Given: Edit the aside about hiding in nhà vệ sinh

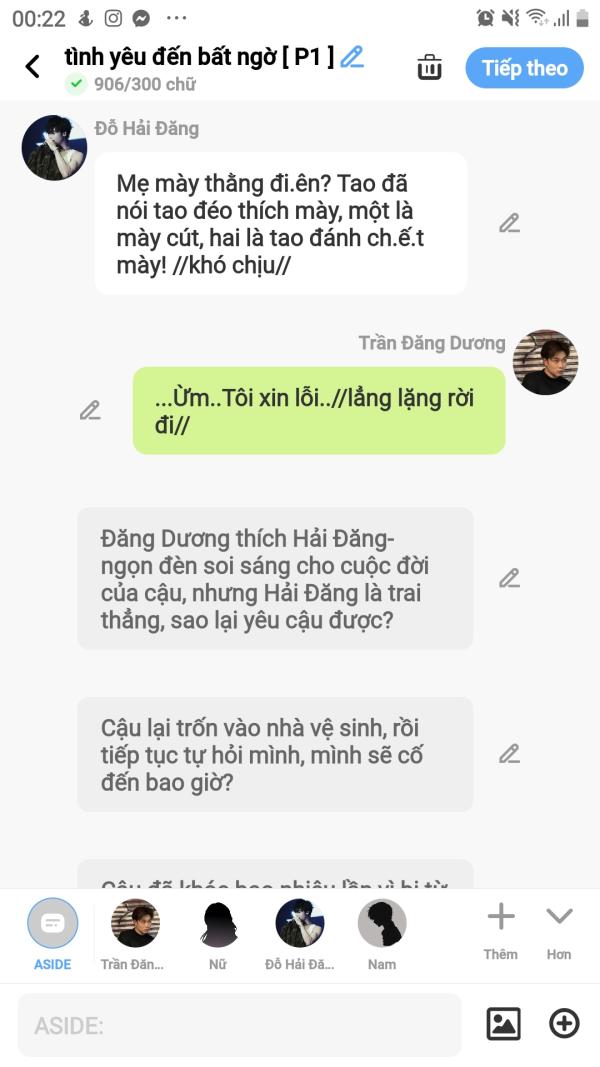Looking at the screenshot, I should (509, 754).
